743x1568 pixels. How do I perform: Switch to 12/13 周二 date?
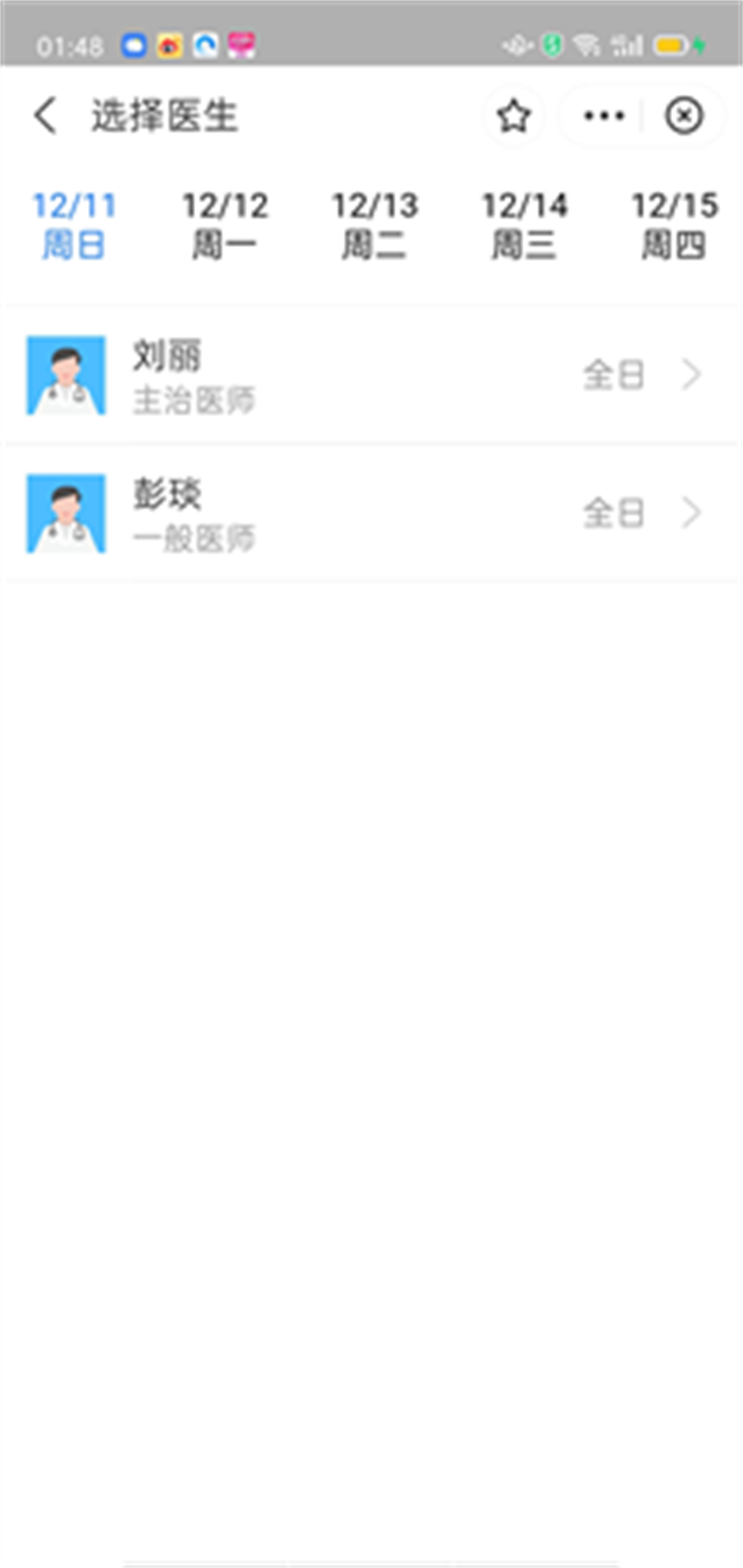(x=374, y=225)
